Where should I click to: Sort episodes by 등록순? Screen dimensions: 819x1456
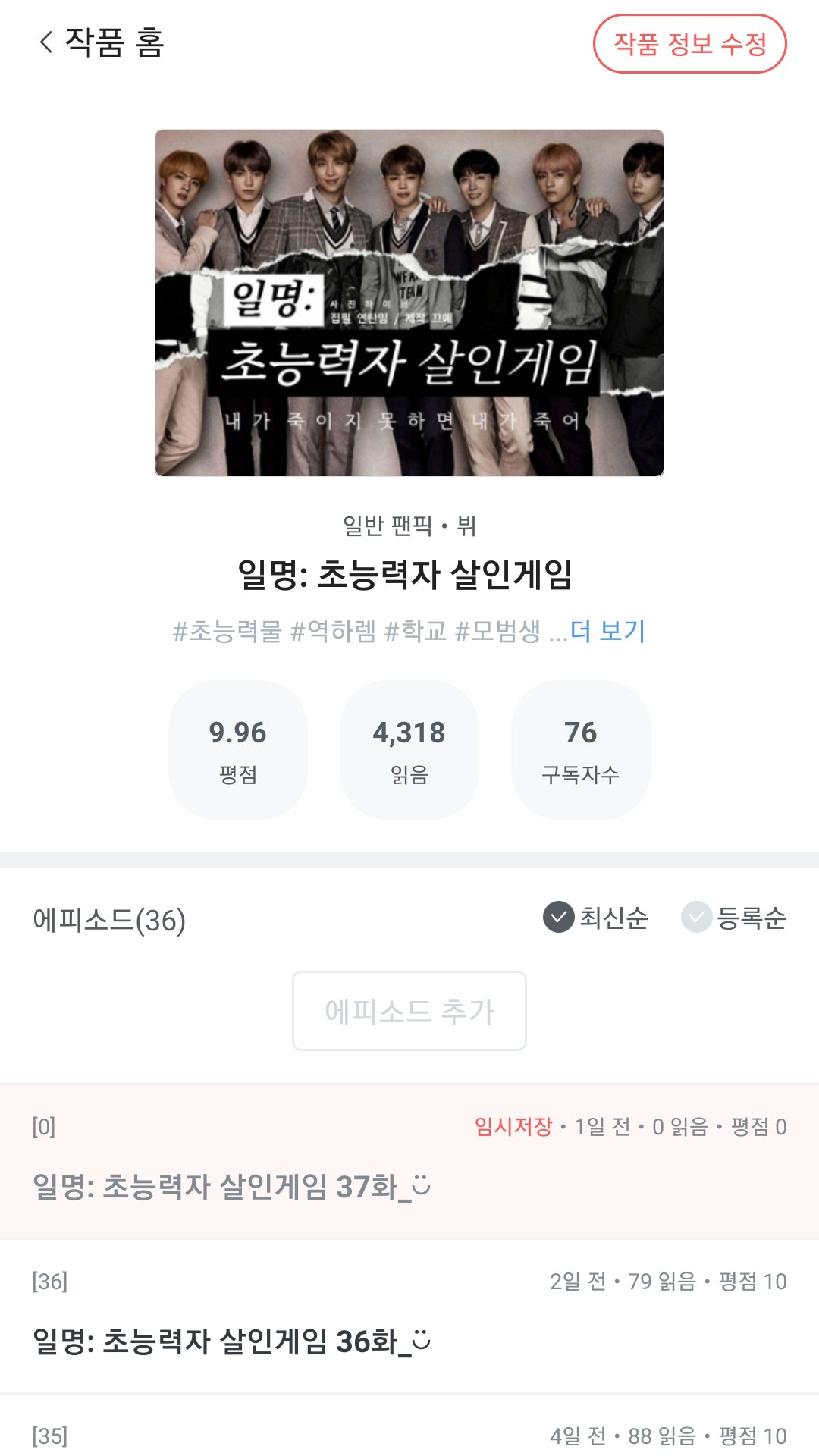[733, 917]
